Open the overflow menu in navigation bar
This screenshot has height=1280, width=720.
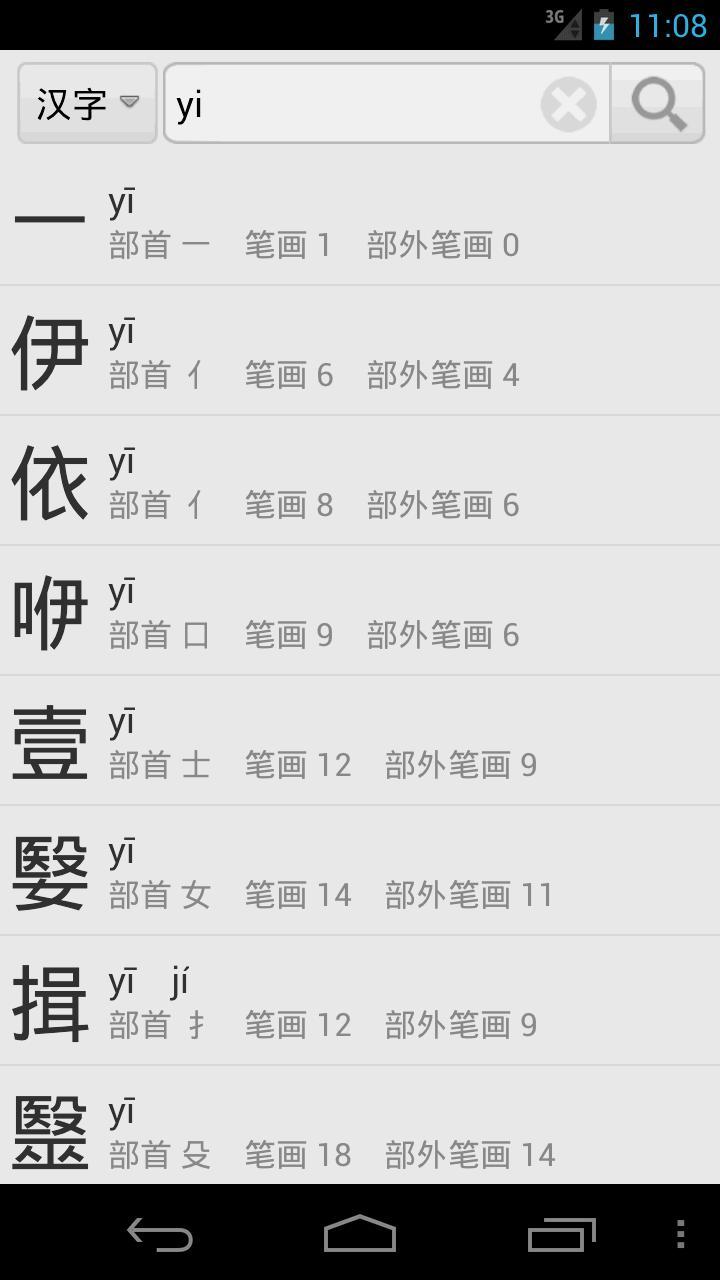[680, 1234]
